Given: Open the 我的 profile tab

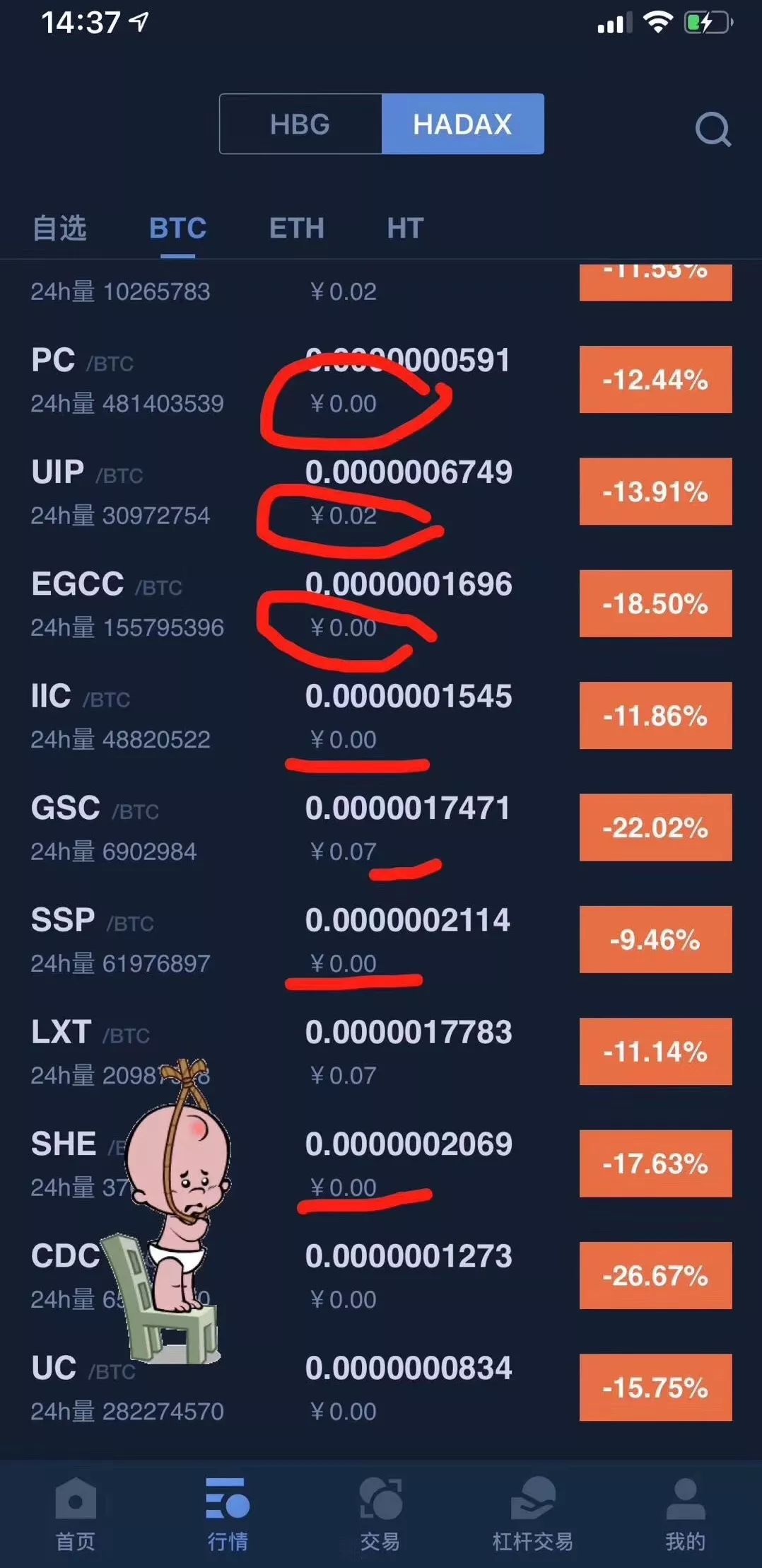Looking at the screenshot, I should [x=686, y=1514].
